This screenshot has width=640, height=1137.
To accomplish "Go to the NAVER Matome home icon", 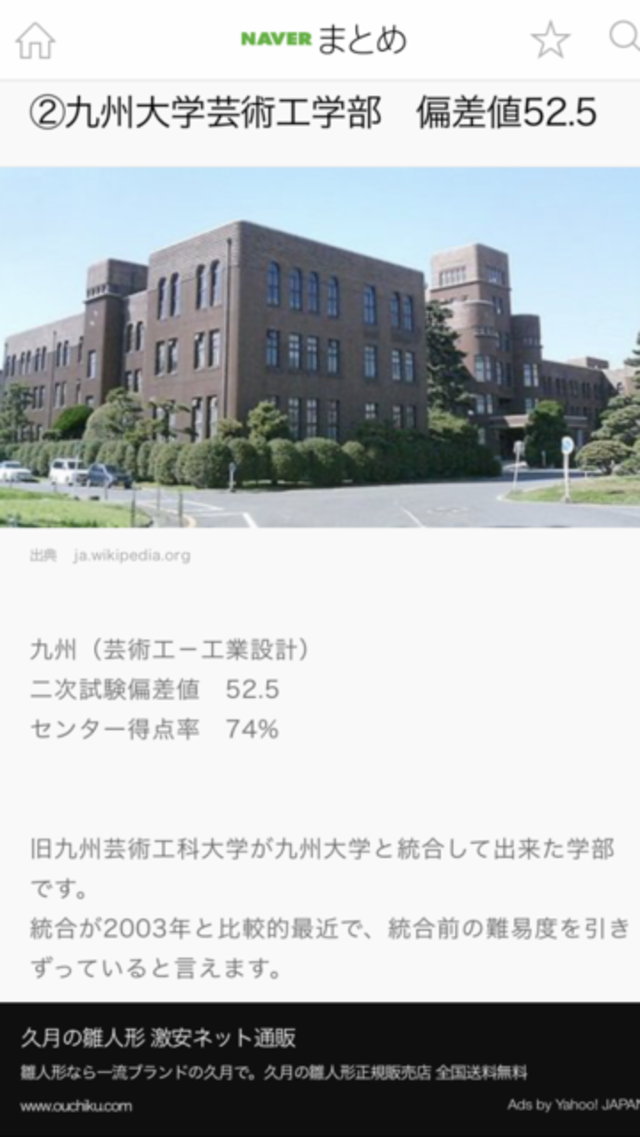I will click(x=35, y=40).
